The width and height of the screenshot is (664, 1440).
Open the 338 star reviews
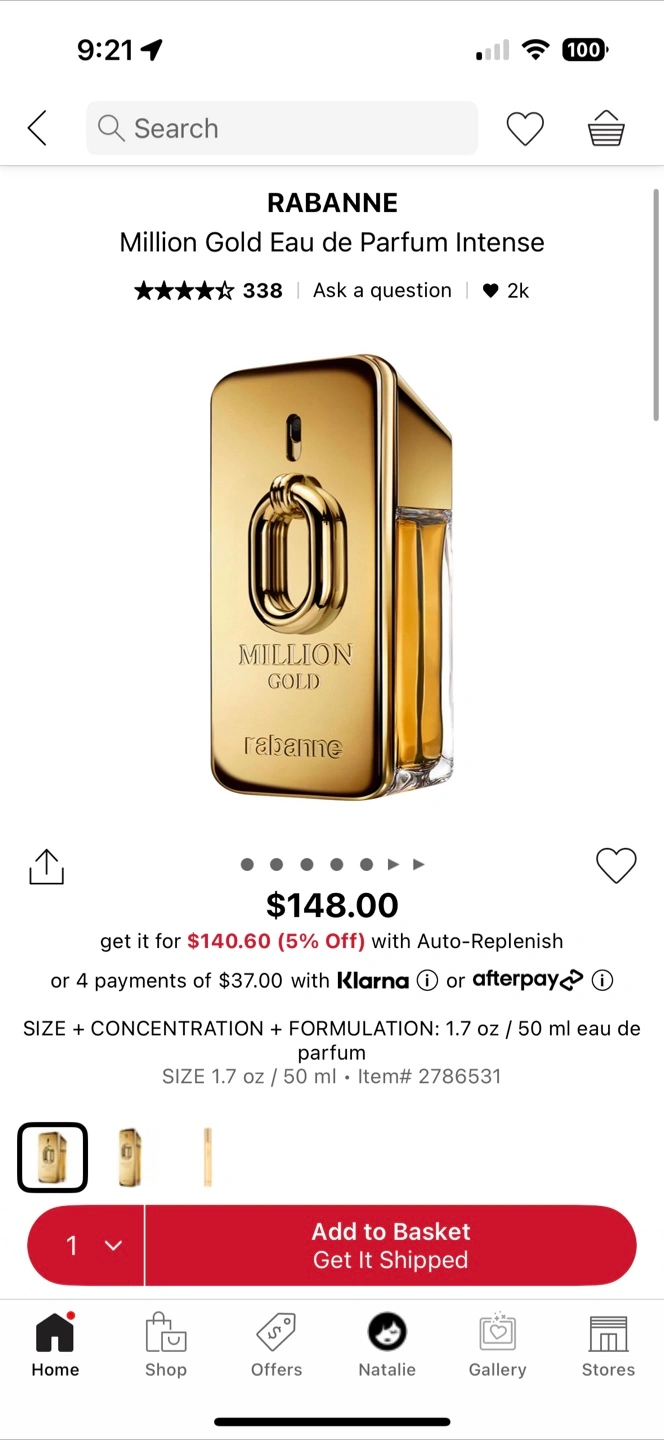click(x=208, y=290)
